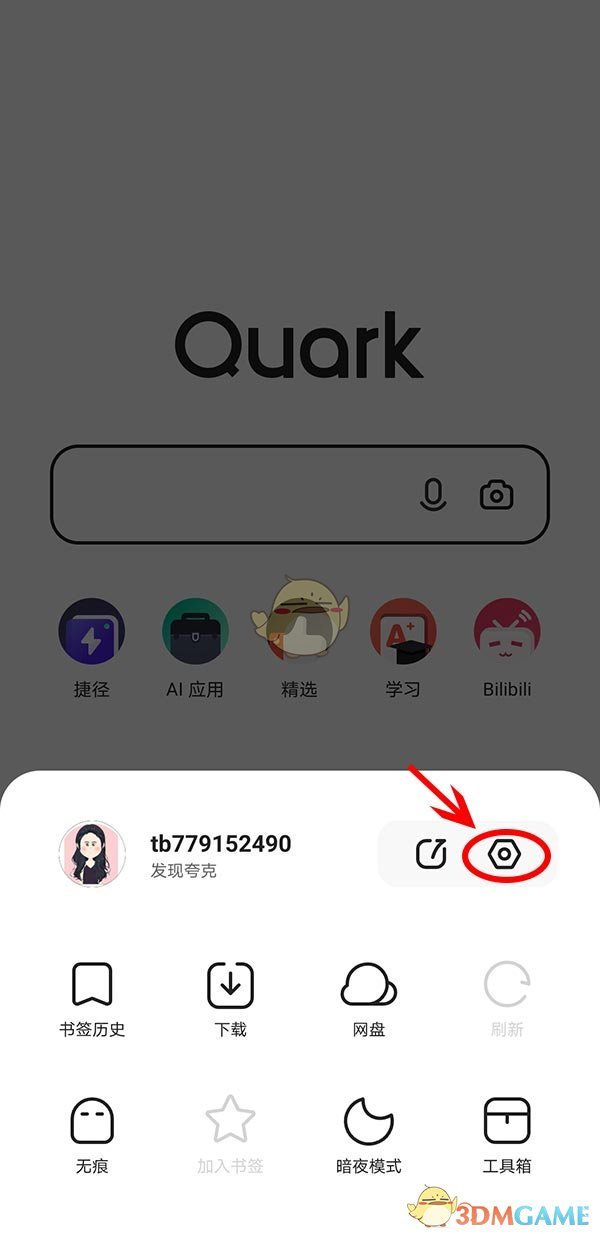Turn on 暗夜模式 dark mode
The width and height of the screenshot is (600, 1234).
pos(369,1135)
